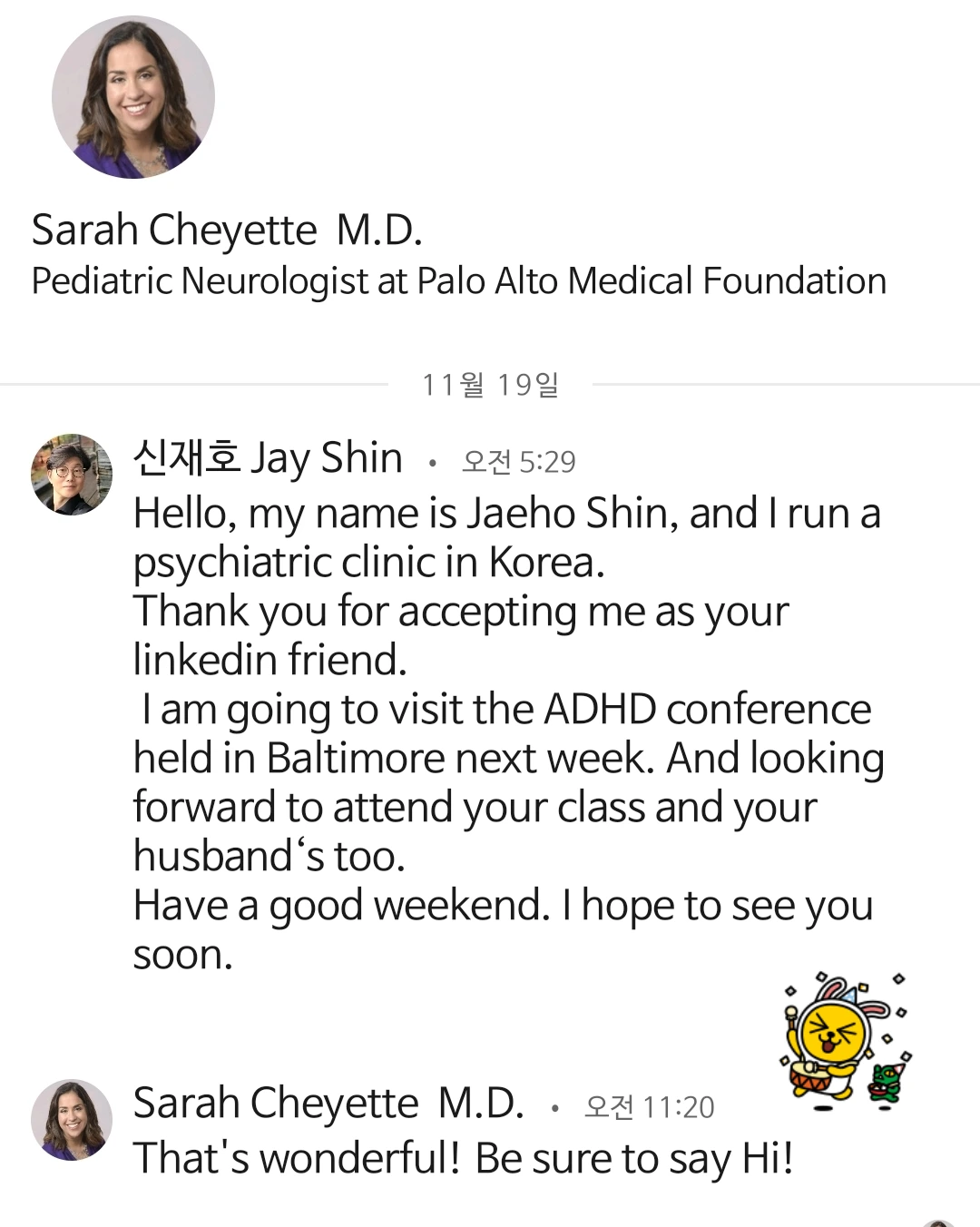
Task: Open Jay Shin's avatar beside his message
Action: pos(72,475)
